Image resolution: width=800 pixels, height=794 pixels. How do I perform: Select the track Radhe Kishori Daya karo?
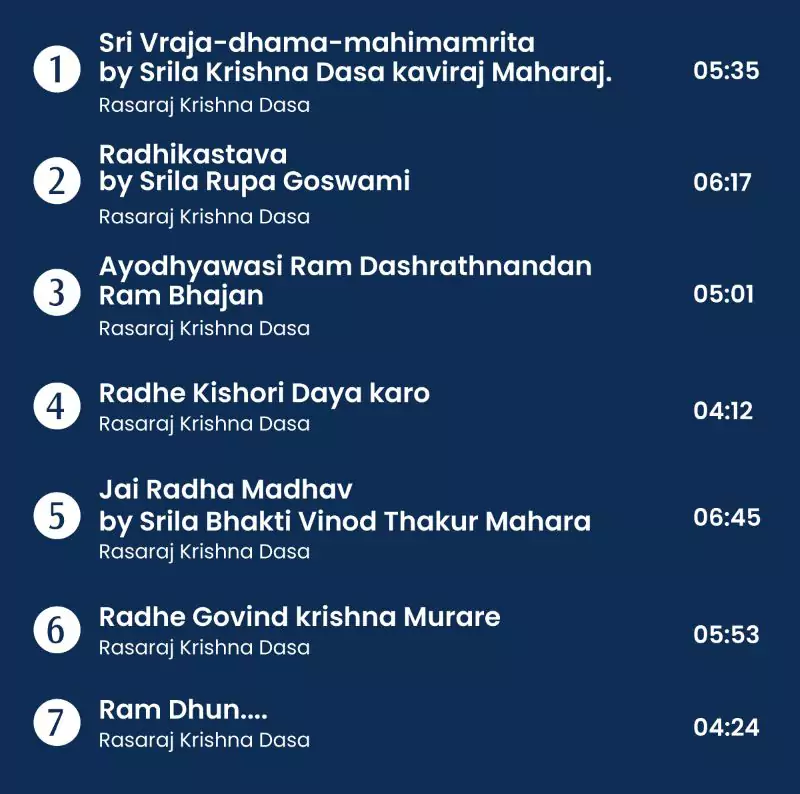pyautogui.click(x=264, y=393)
